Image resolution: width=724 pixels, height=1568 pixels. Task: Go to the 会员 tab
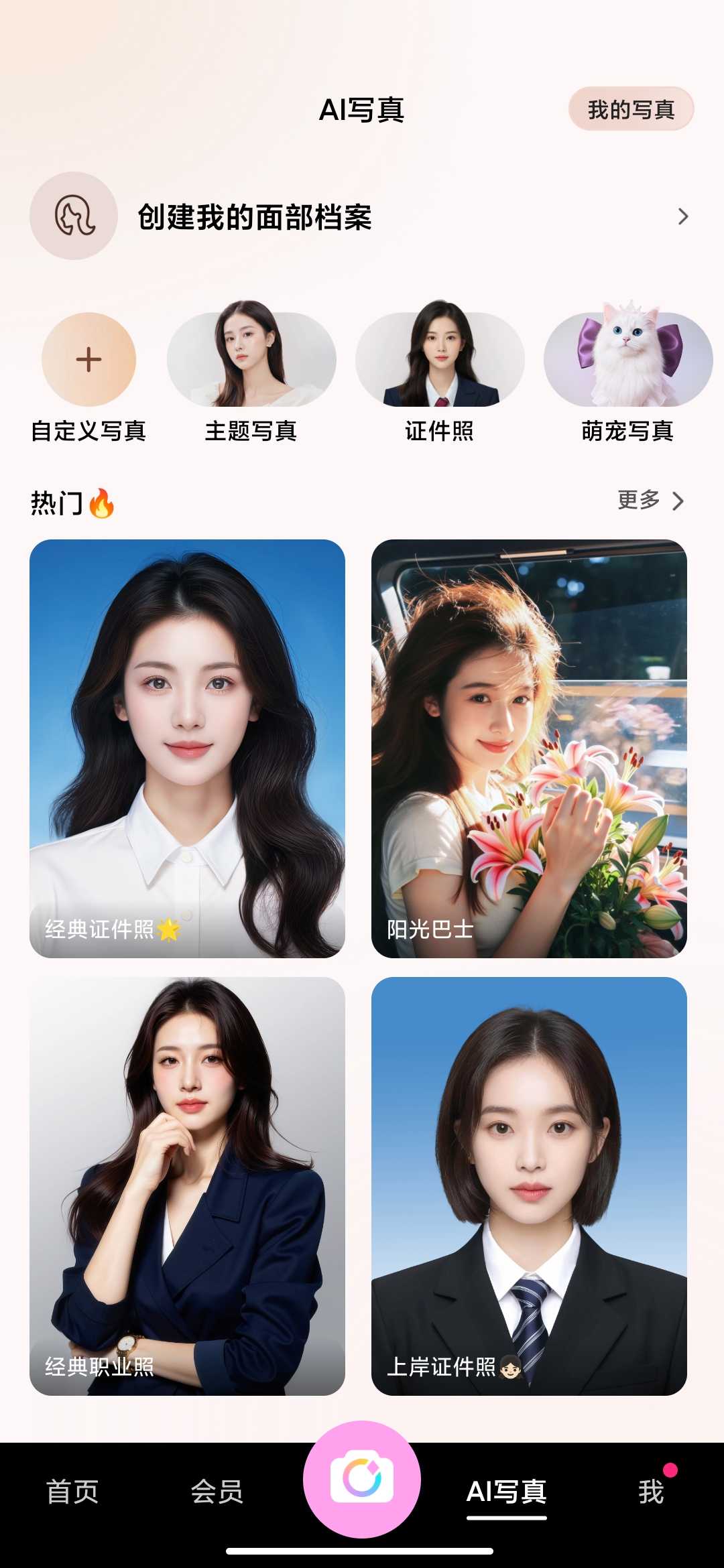click(x=217, y=1492)
